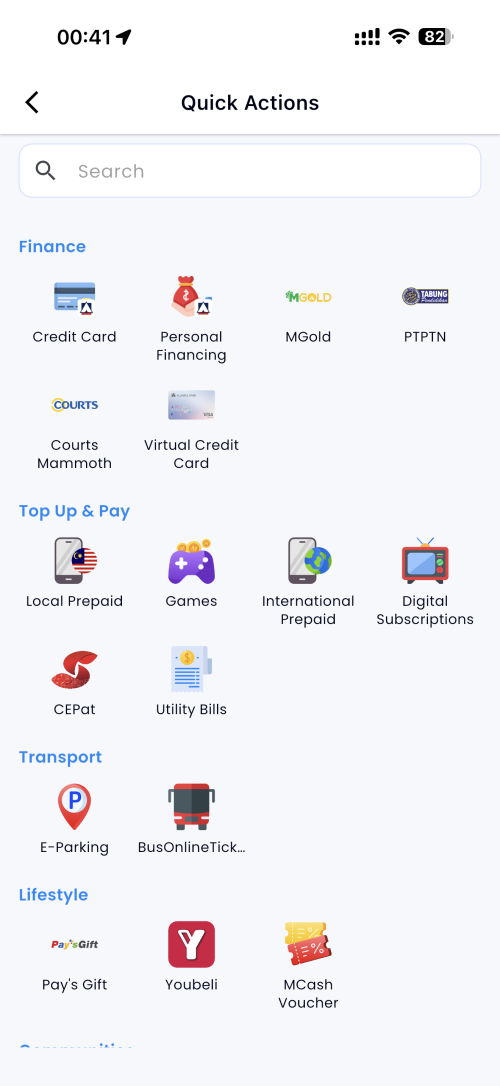The width and height of the screenshot is (500, 1086).
Task: Open Credit Card under Finance
Action: 75,311
